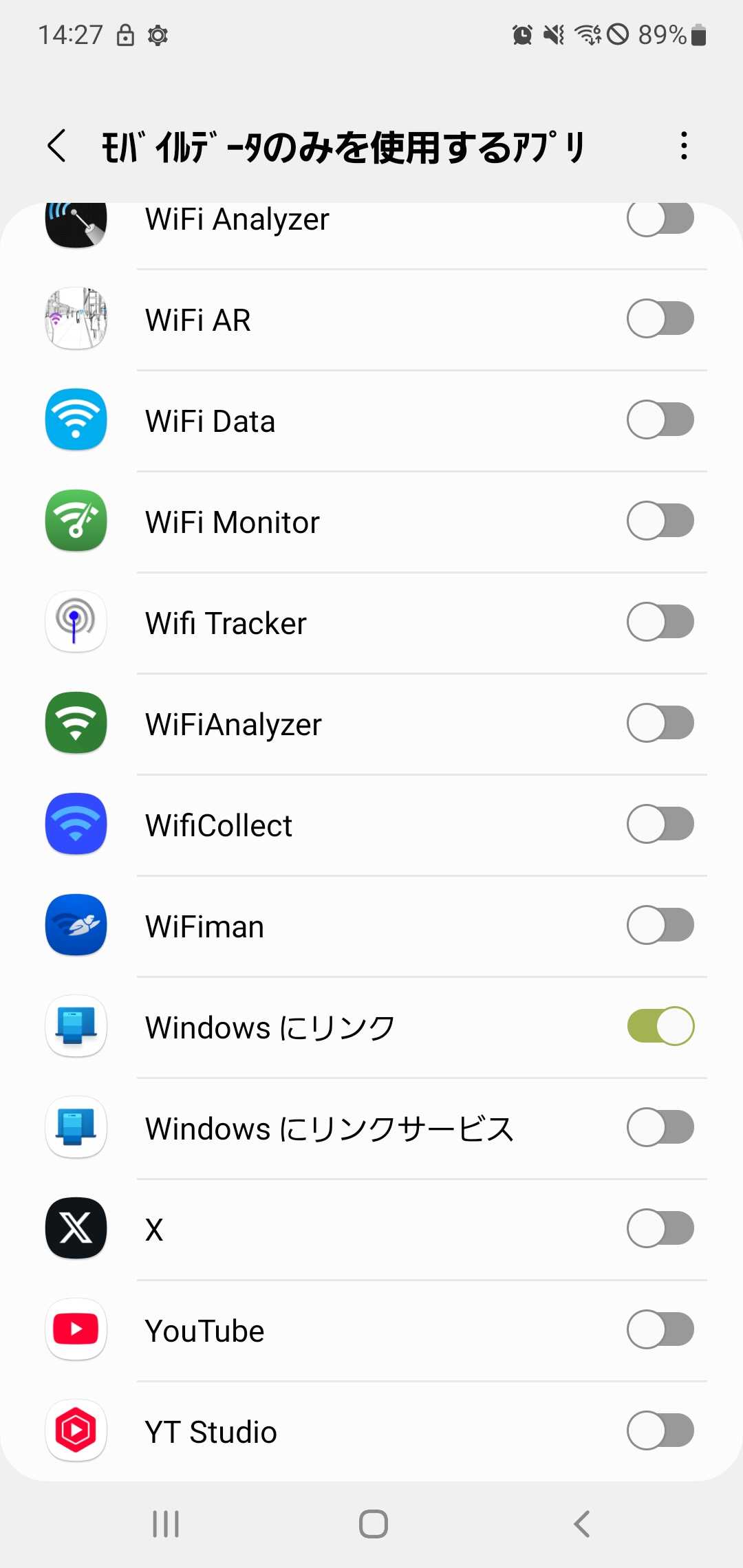This screenshot has width=743, height=1568.
Task: Go to the home screen
Action: [x=373, y=1524]
